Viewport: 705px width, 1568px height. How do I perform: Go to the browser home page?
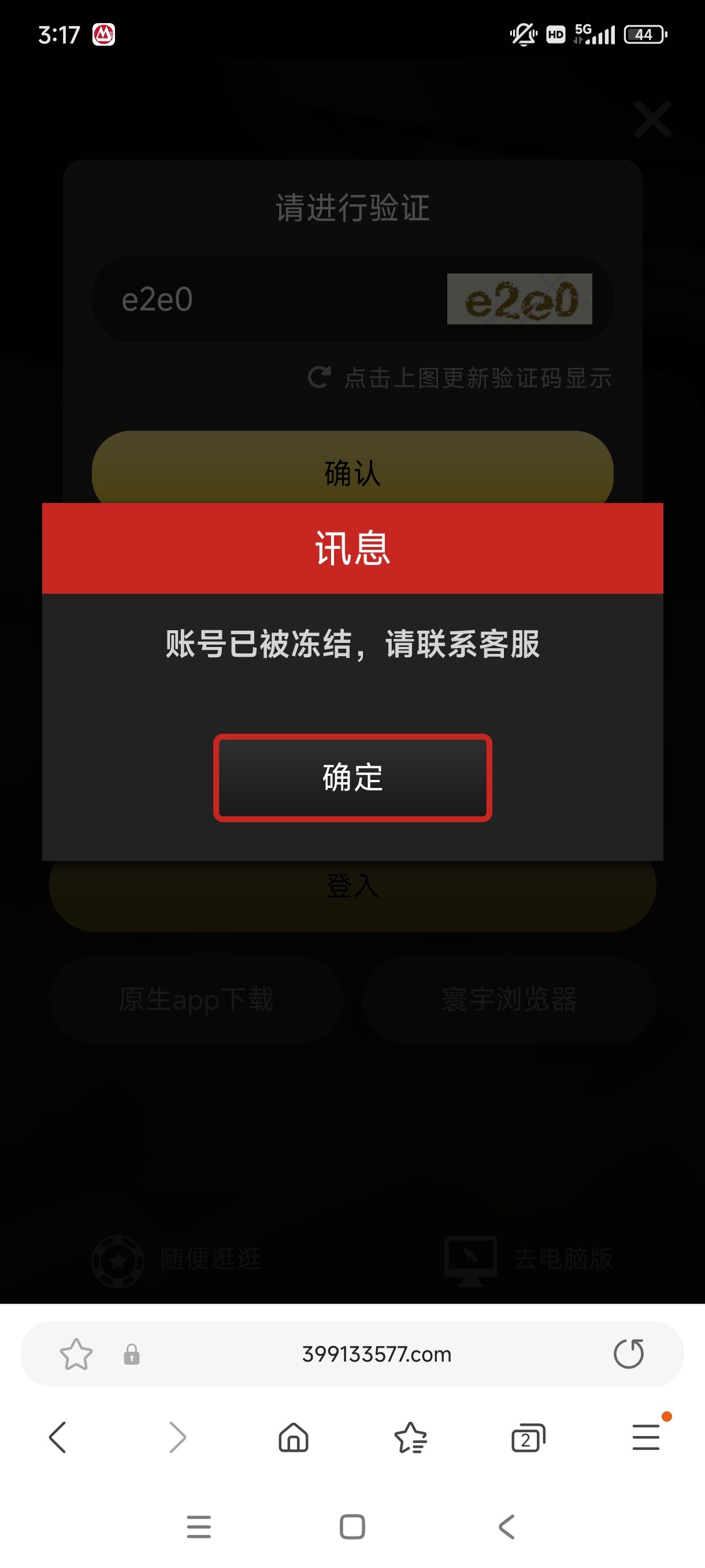[x=293, y=1438]
